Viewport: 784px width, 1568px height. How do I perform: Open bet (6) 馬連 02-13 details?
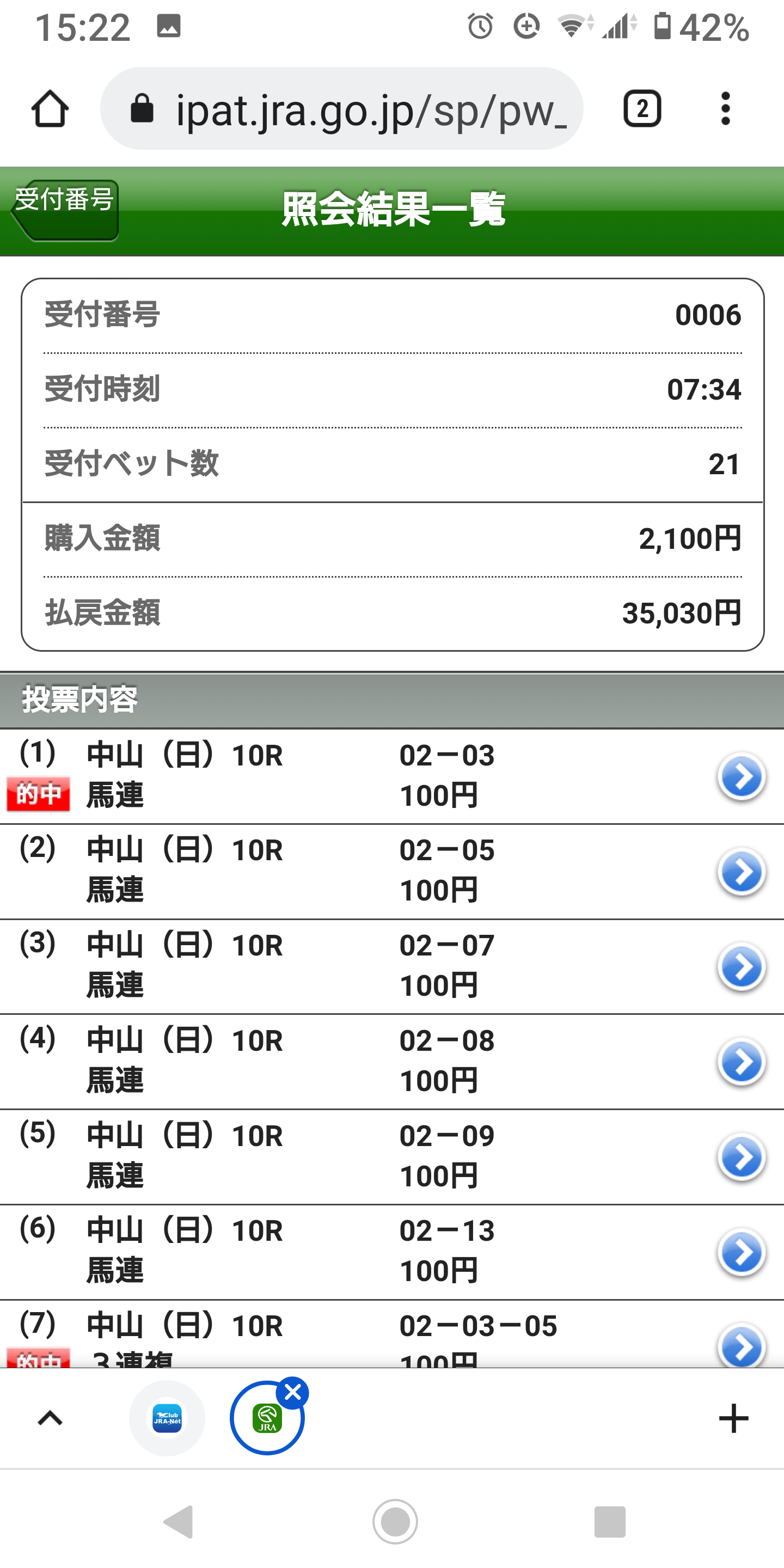[741, 1252]
